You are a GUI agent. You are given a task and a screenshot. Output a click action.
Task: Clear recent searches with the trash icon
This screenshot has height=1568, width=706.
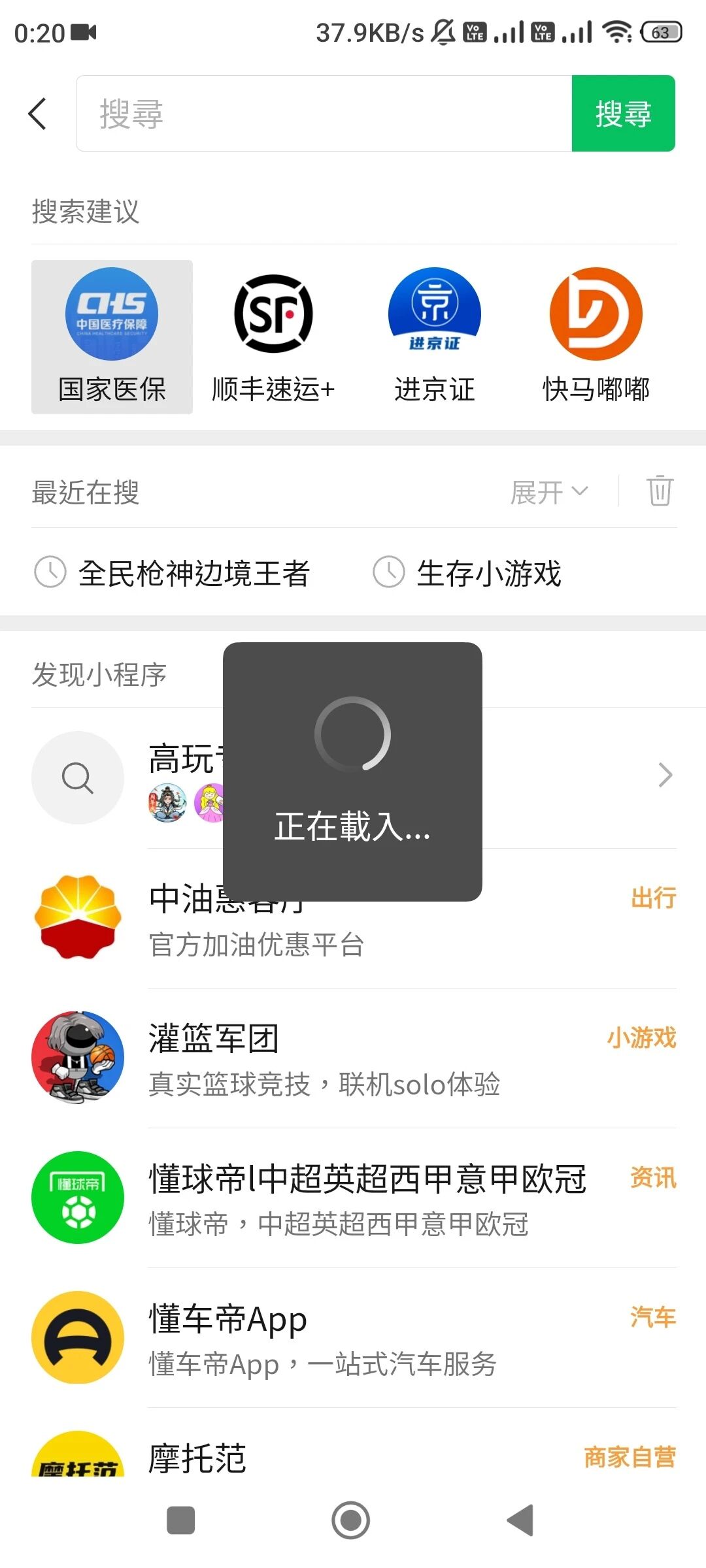pos(660,491)
